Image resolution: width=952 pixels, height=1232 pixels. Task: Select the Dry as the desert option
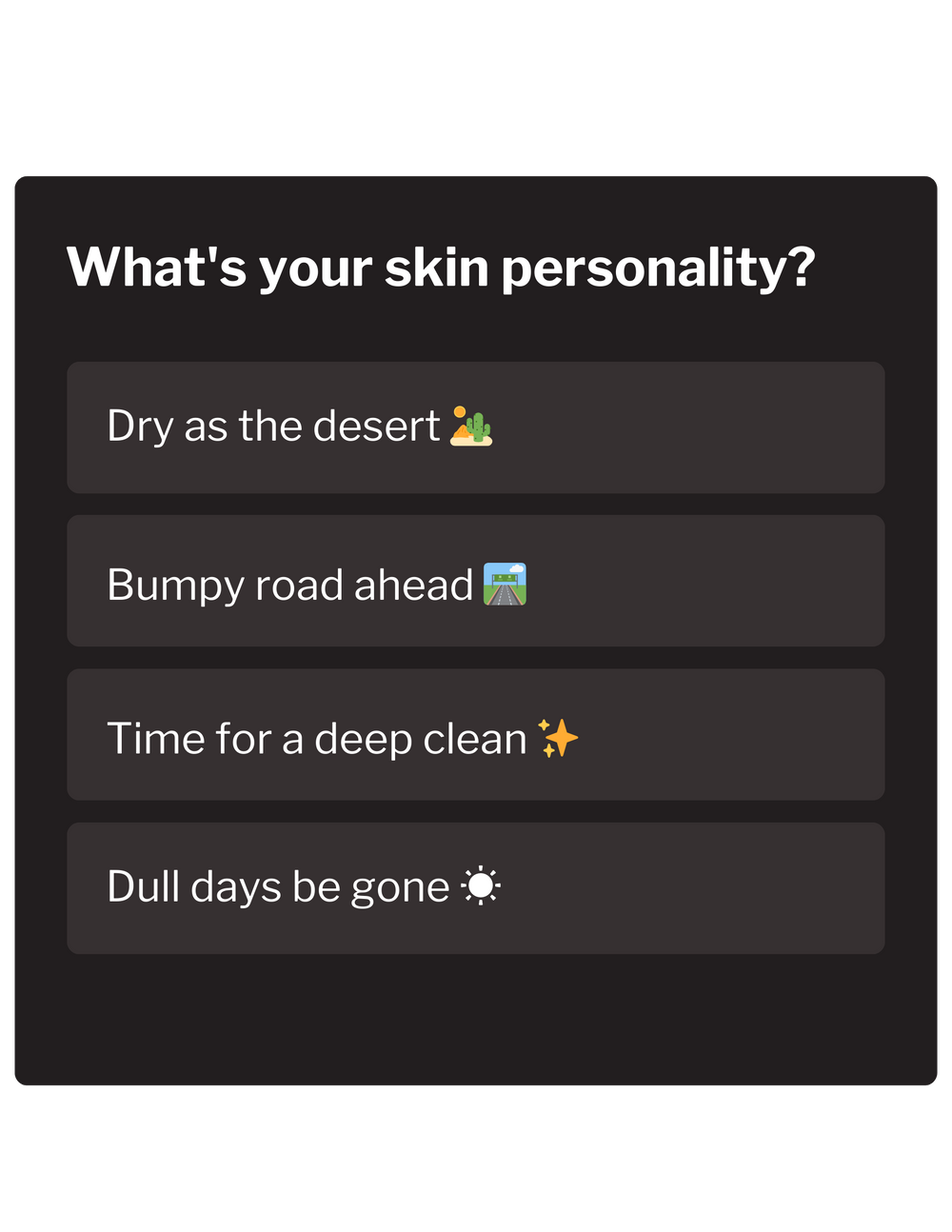point(475,427)
